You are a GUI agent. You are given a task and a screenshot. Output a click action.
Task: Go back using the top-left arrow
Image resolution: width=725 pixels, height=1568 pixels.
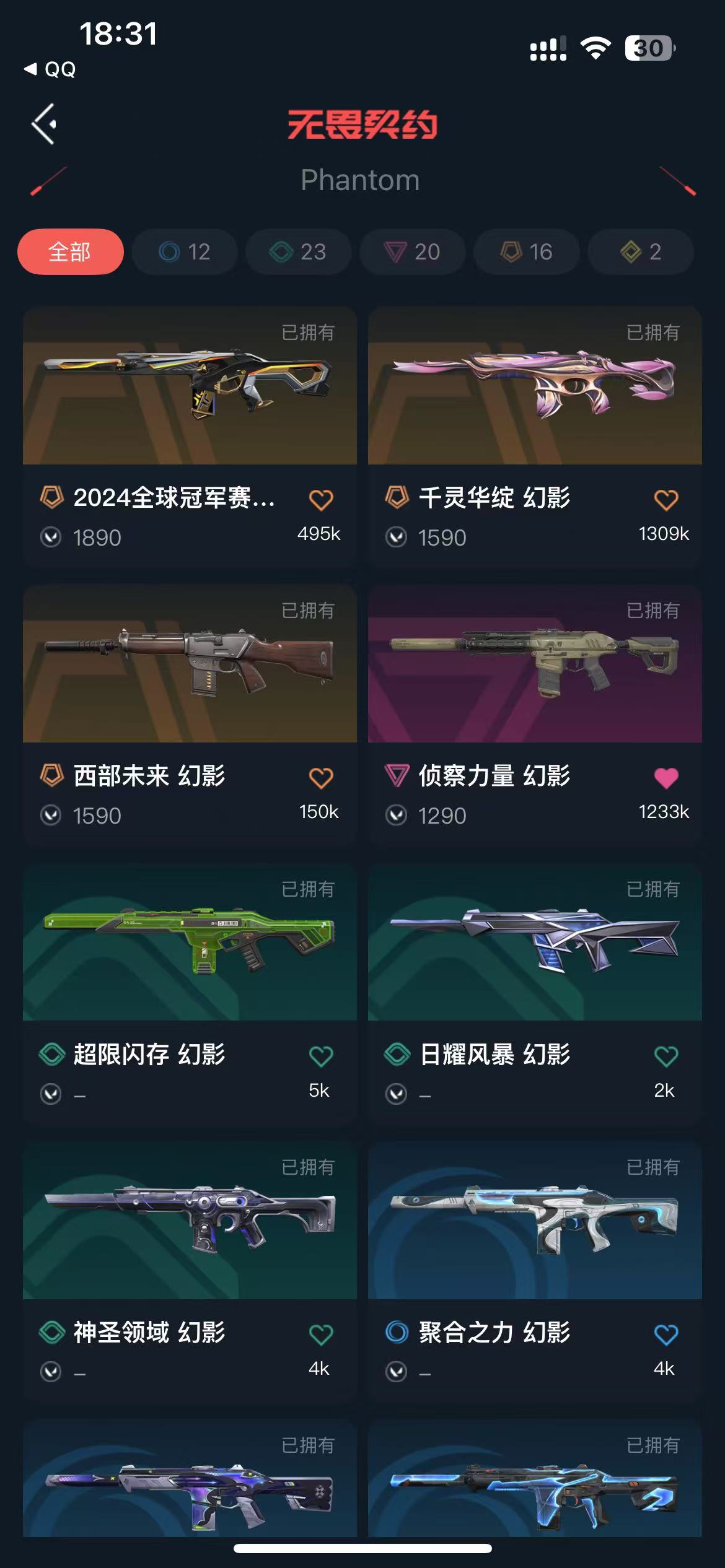point(45,124)
